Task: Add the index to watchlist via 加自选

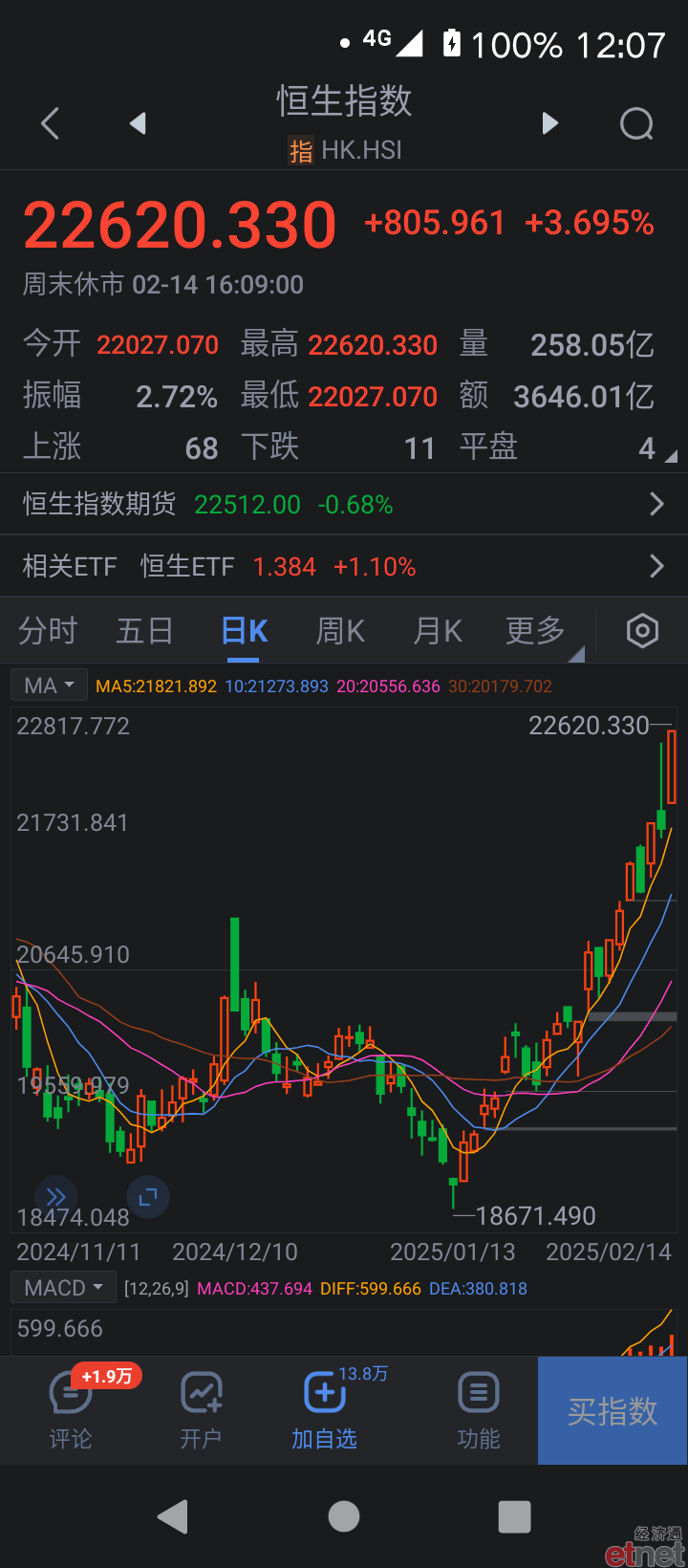Action: click(325, 1409)
